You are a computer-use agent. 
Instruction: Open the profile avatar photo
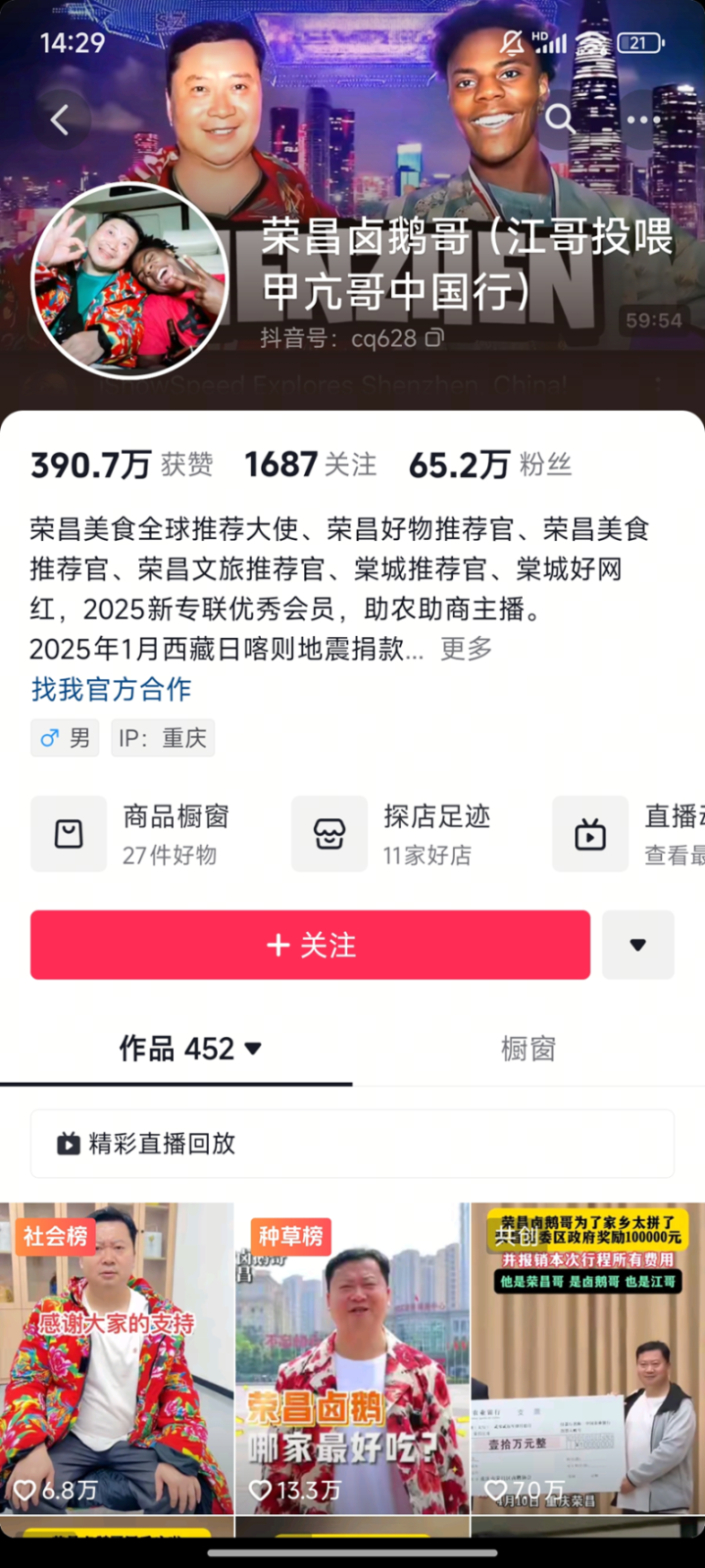coord(130,280)
